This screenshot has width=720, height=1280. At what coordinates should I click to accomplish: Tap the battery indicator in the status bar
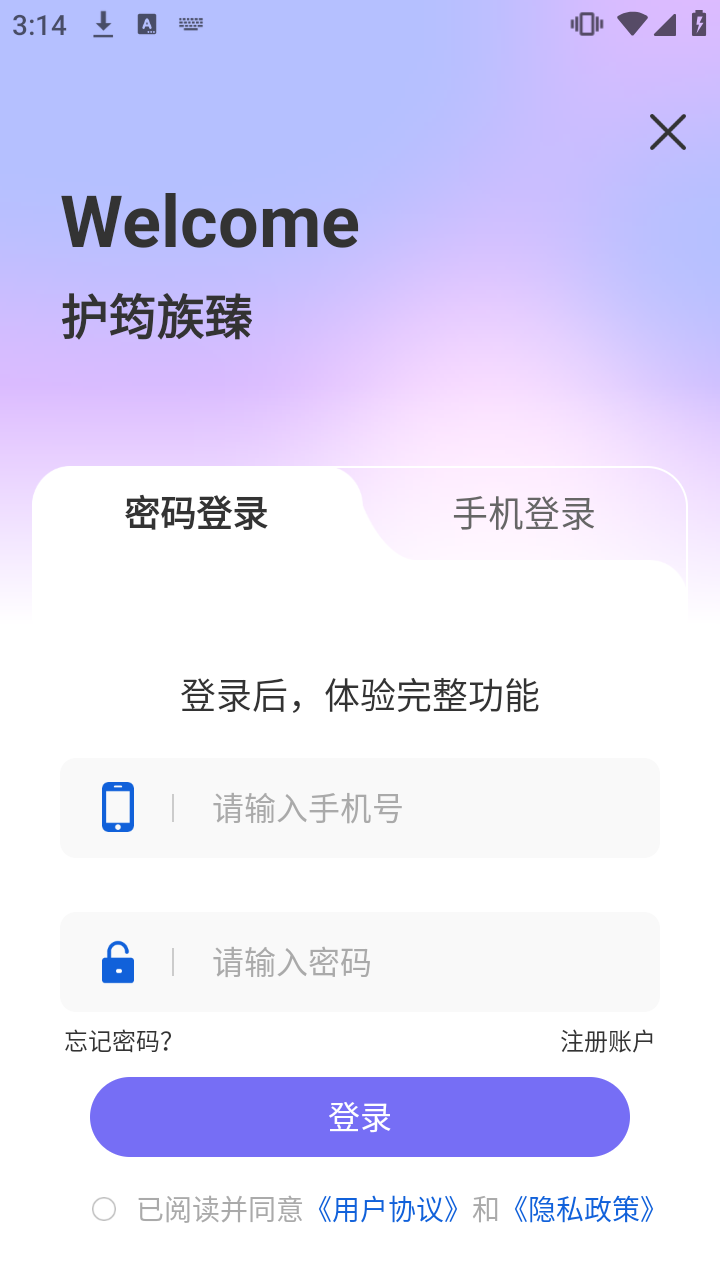[700, 22]
